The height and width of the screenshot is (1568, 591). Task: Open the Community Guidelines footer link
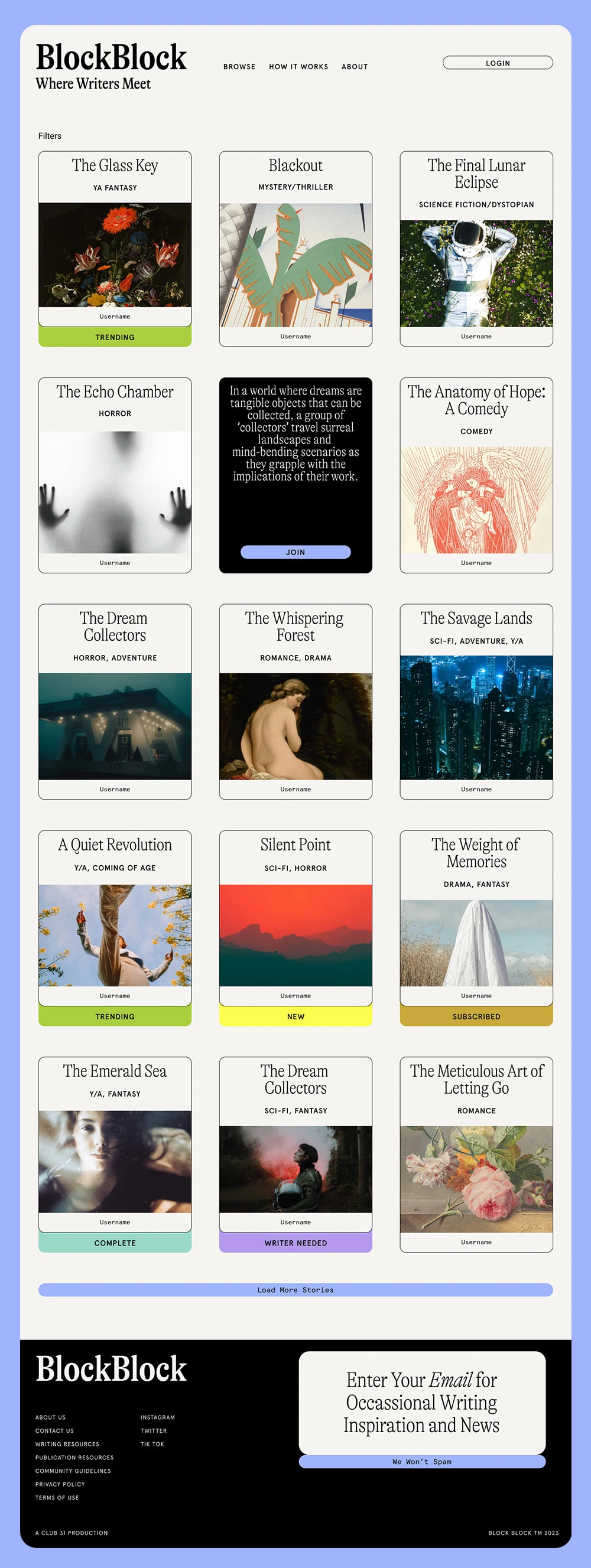[x=73, y=1471]
